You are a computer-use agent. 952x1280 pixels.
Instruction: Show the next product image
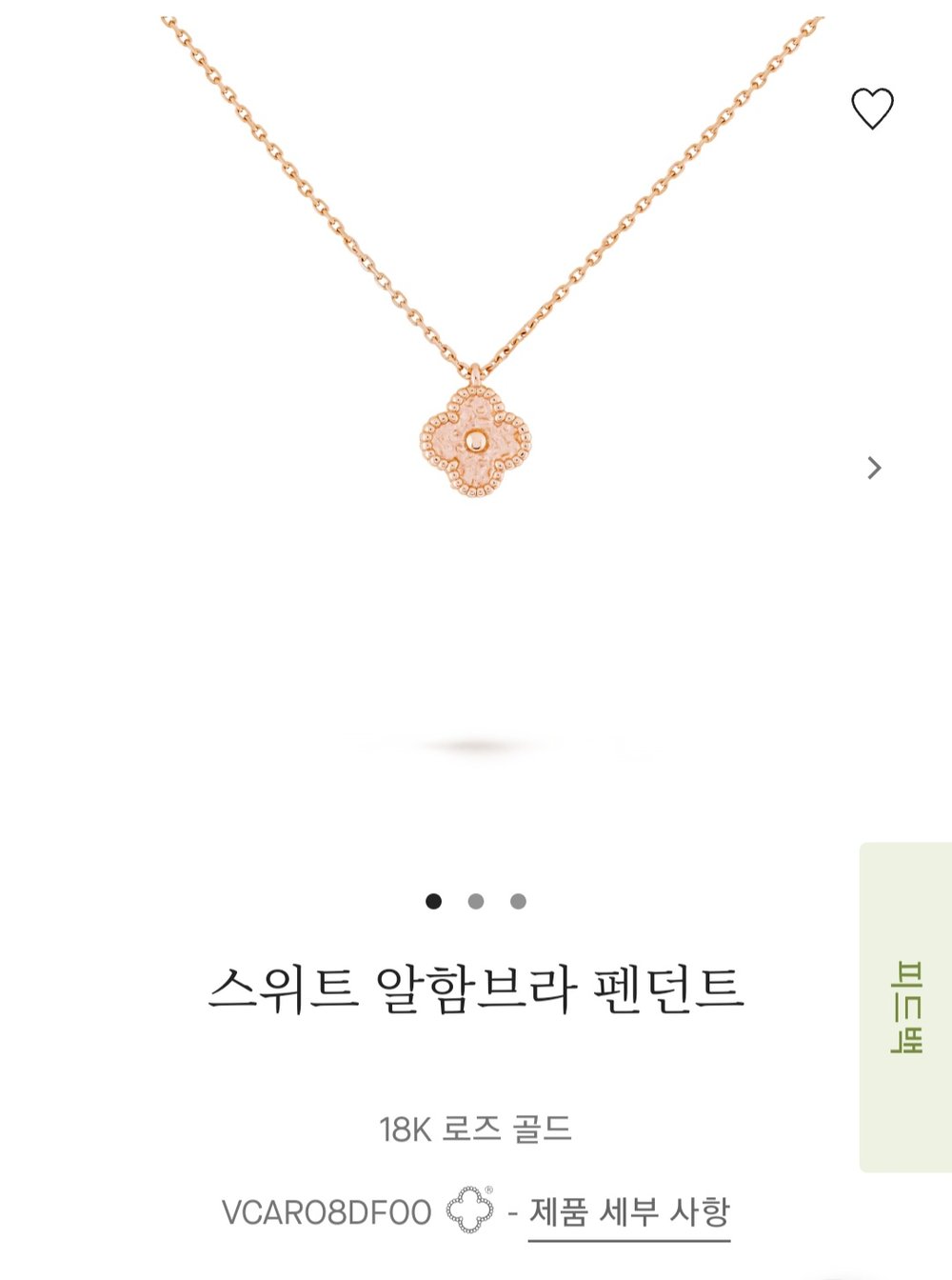coord(874,468)
